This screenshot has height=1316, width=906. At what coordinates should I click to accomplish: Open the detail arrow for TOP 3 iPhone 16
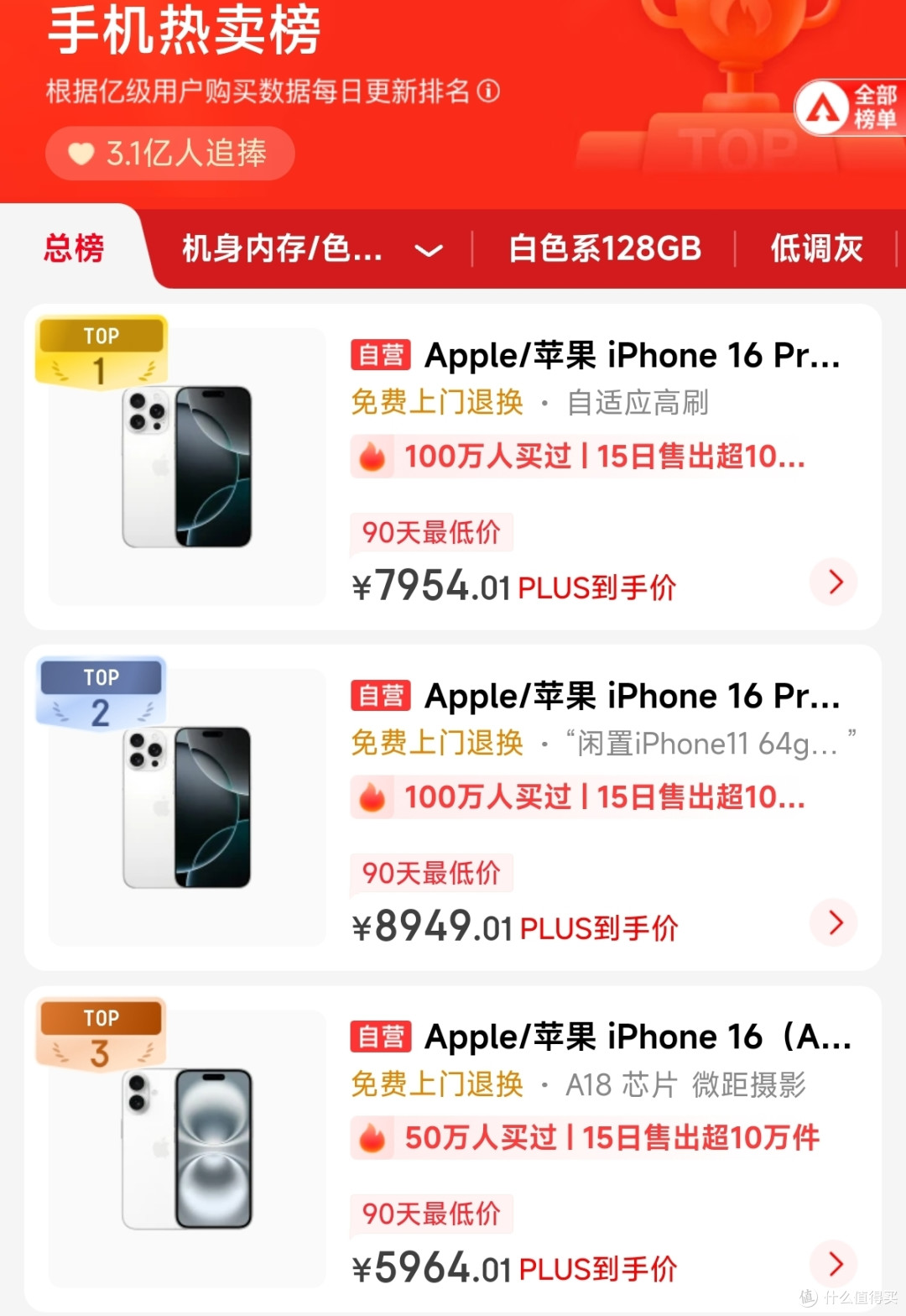(833, 1264)
